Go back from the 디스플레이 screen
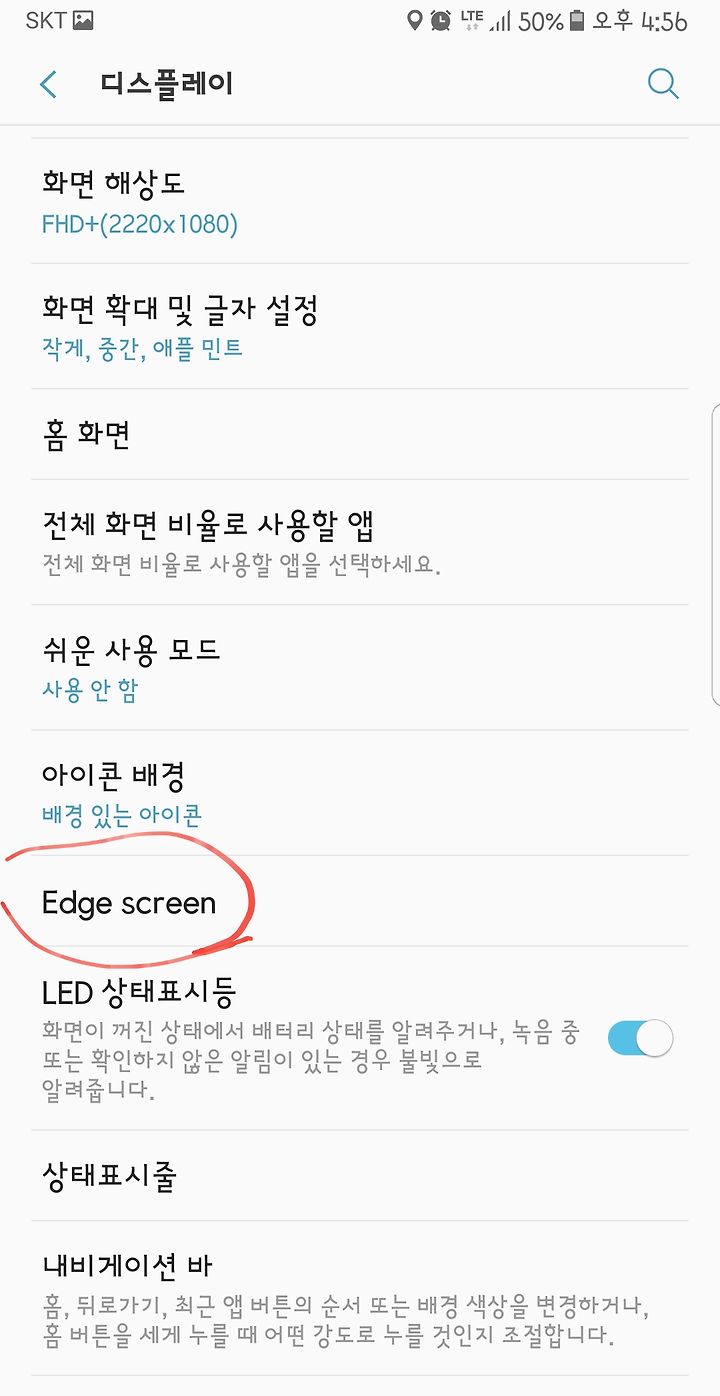This screenshot has width=720, height=1396. tap(48, 84)
